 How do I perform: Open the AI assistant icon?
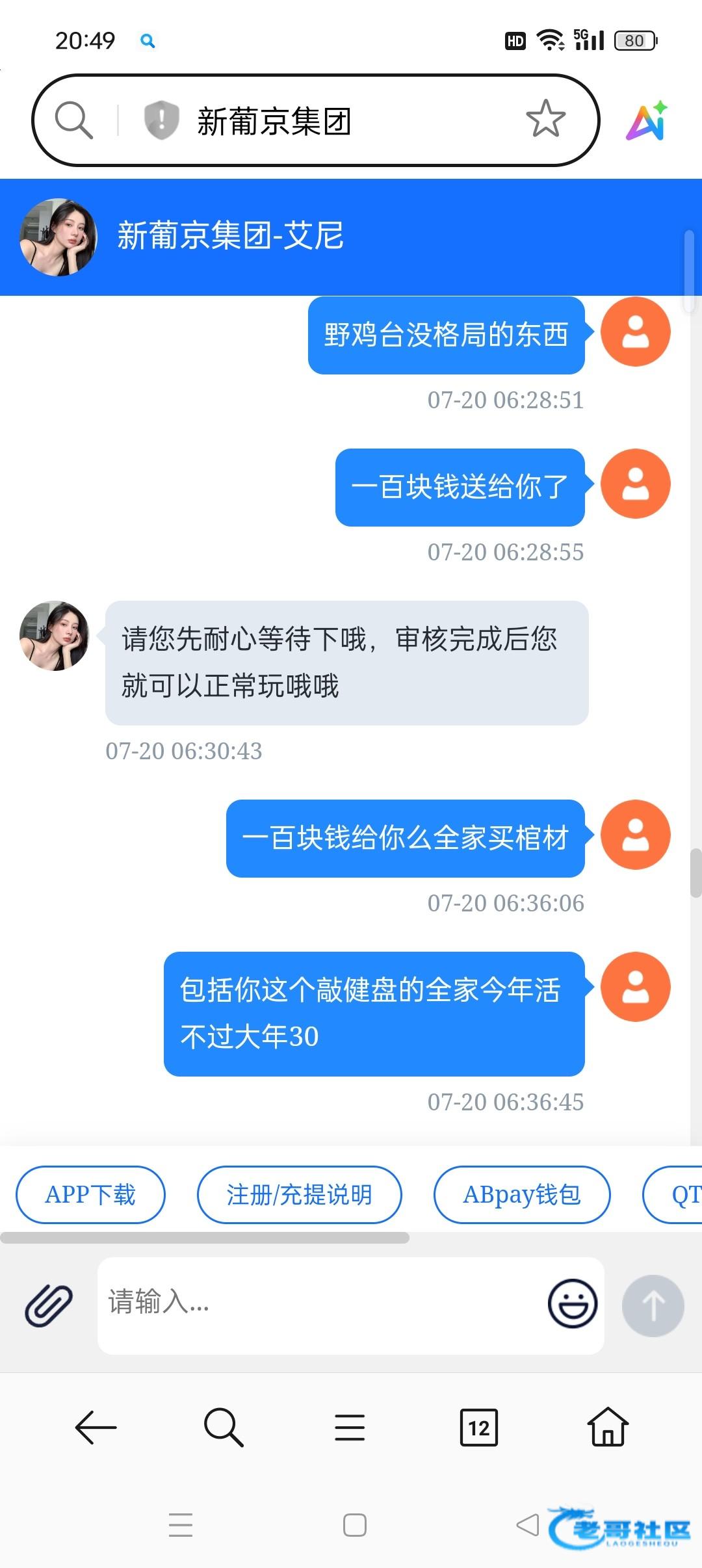(647, 121)
